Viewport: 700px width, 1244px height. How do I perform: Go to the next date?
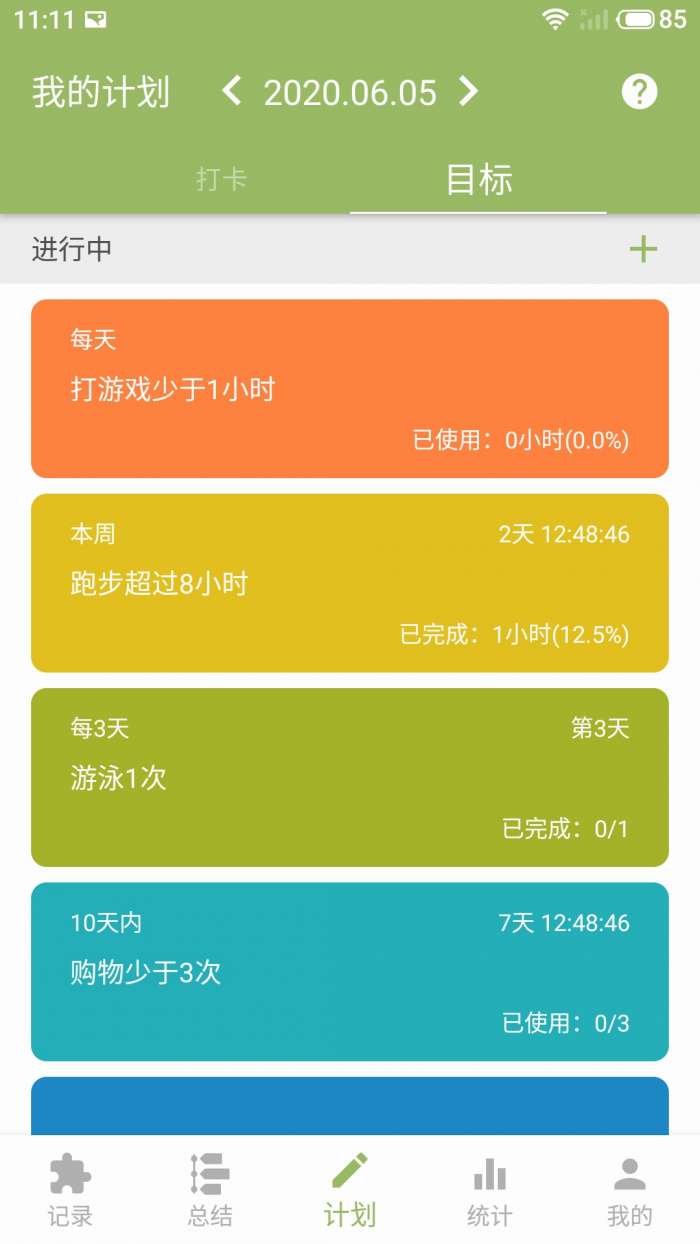click(468, 93)
